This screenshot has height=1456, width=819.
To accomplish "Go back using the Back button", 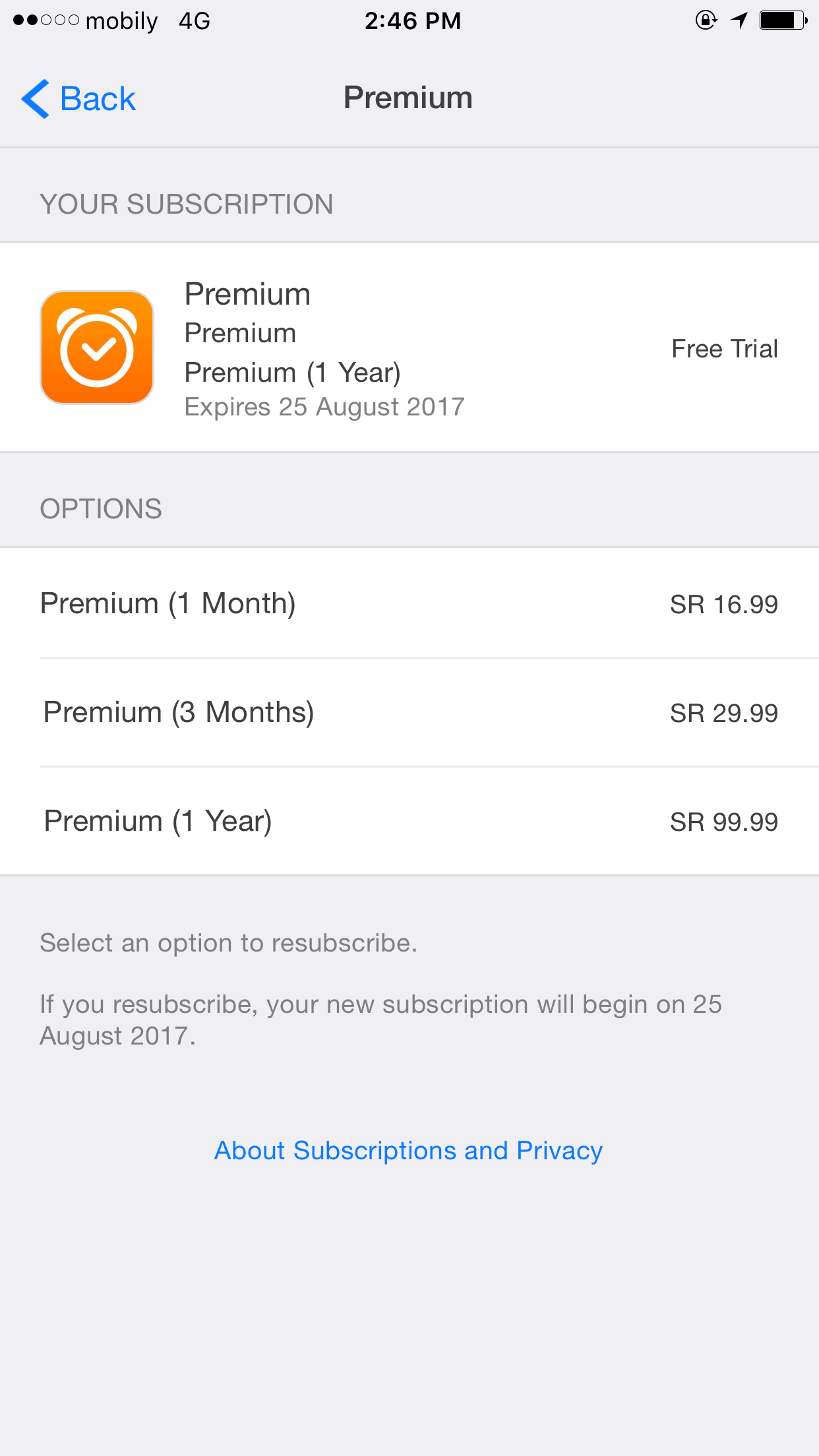I will [x=78, y=99].
